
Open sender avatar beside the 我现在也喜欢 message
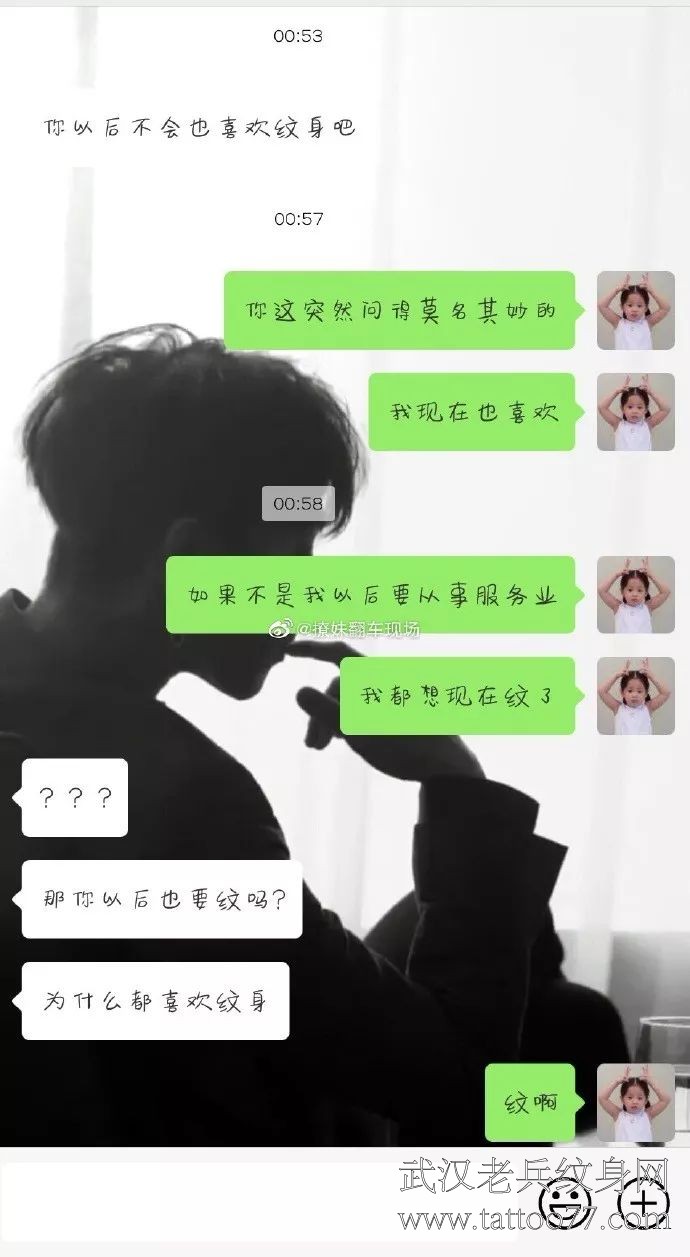tap(636, 412)
